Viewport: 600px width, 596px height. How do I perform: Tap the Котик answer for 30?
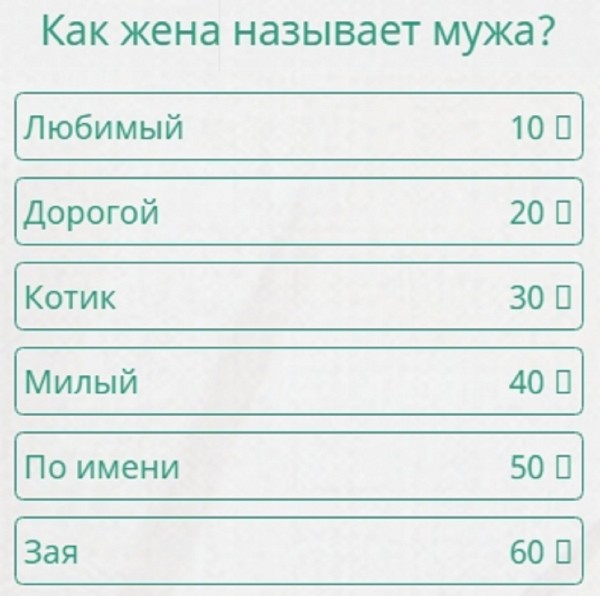click(298, 297)
